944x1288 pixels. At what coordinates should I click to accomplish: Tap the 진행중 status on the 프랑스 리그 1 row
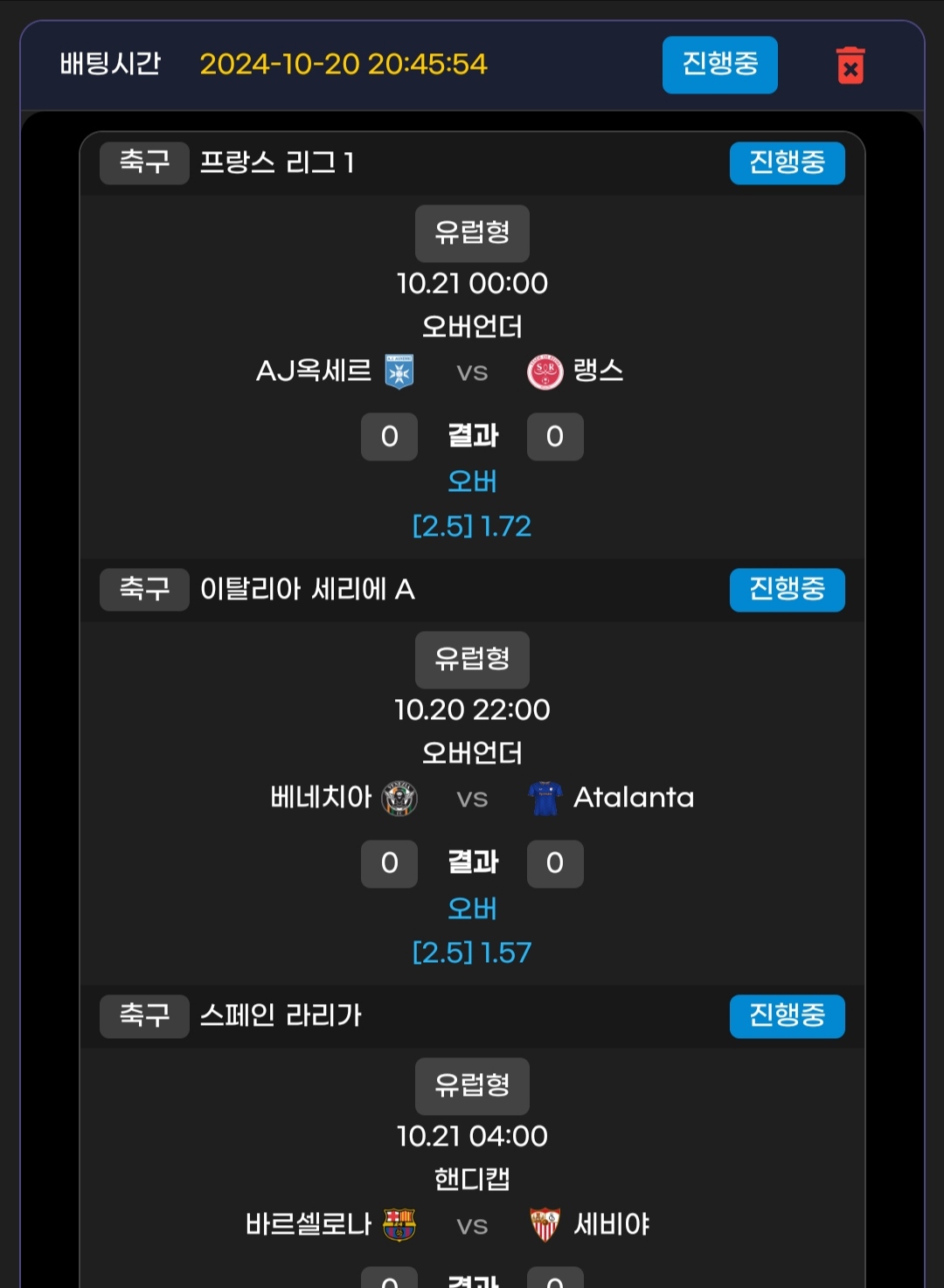787,163
